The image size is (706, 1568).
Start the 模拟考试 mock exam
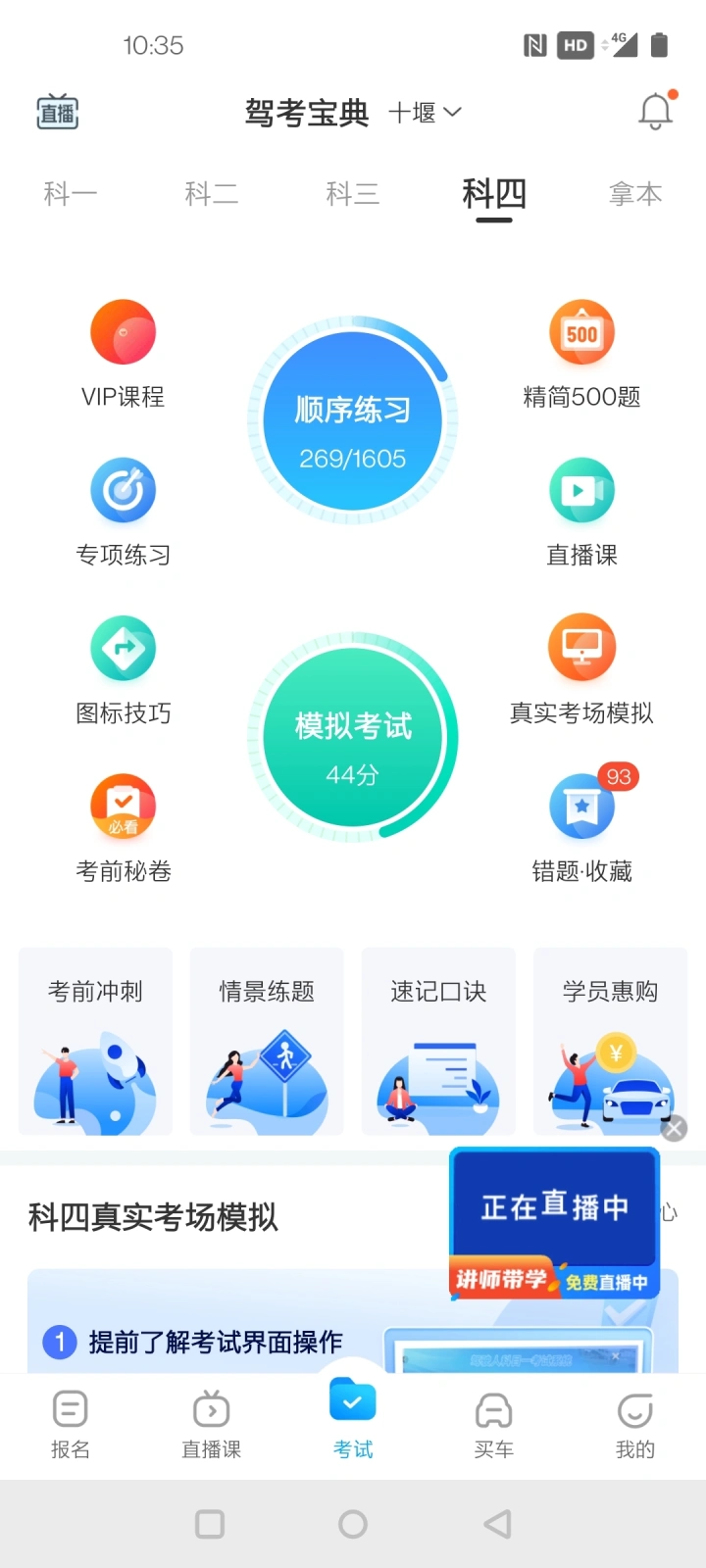coord(353,737)
